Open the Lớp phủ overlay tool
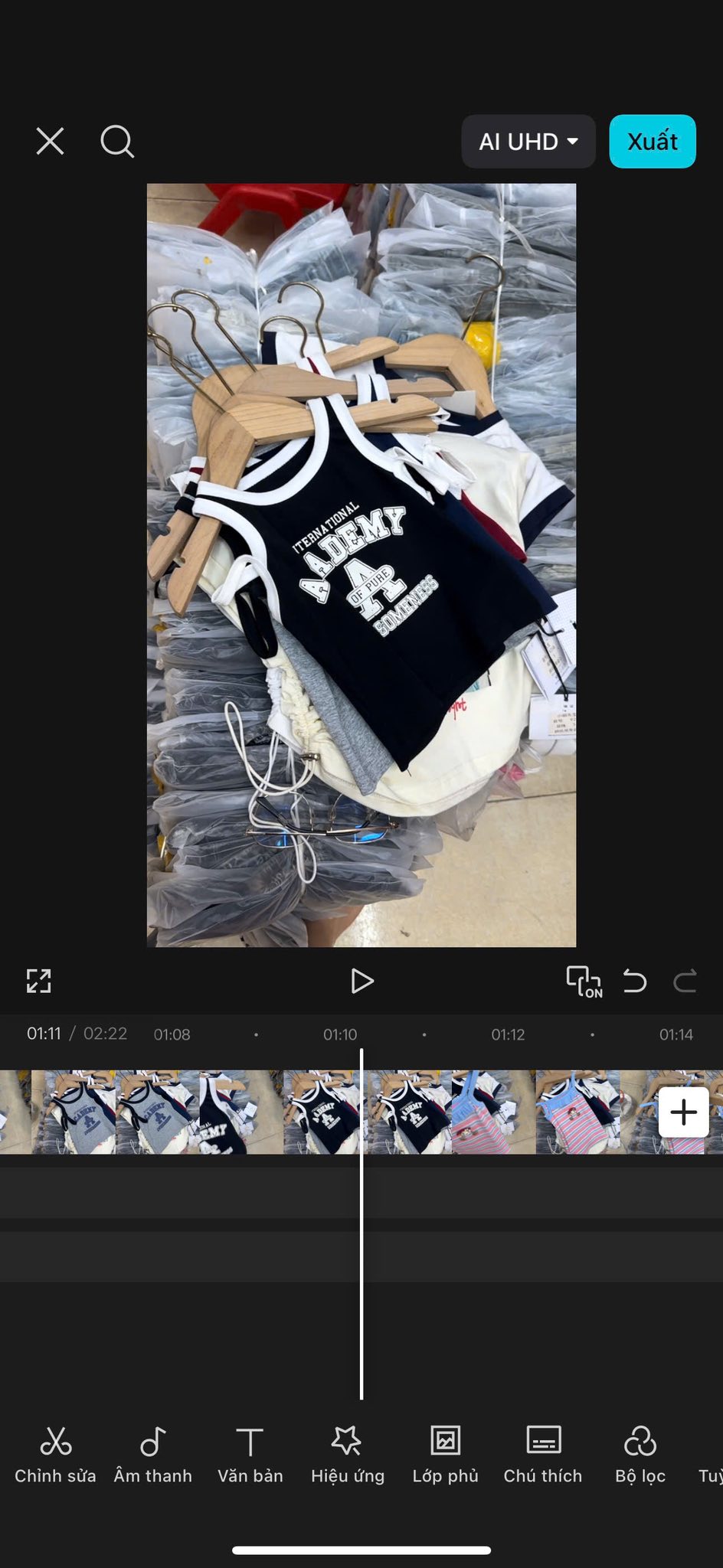The image size is (723, 1568). pos(445,1455)
